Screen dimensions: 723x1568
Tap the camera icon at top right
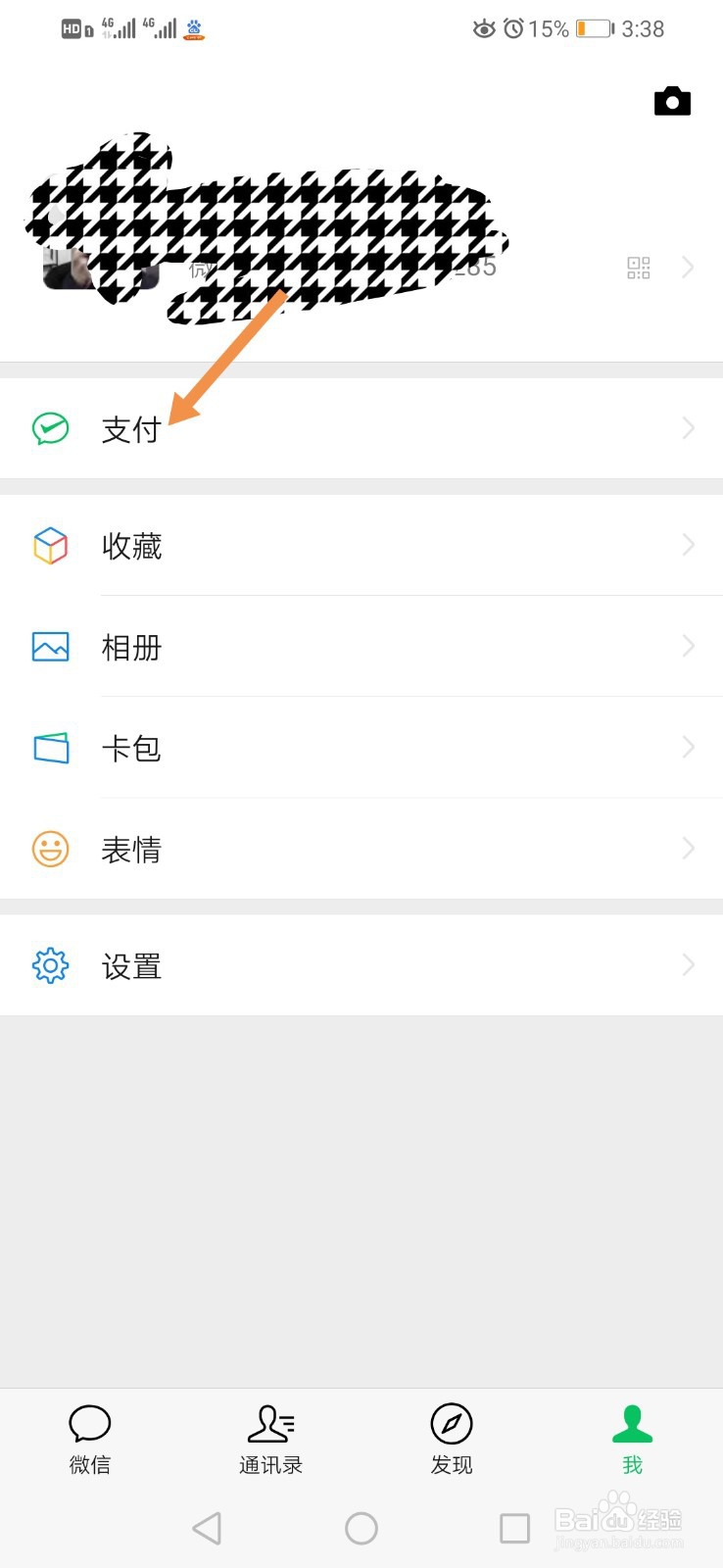click(x=672, y=101)
